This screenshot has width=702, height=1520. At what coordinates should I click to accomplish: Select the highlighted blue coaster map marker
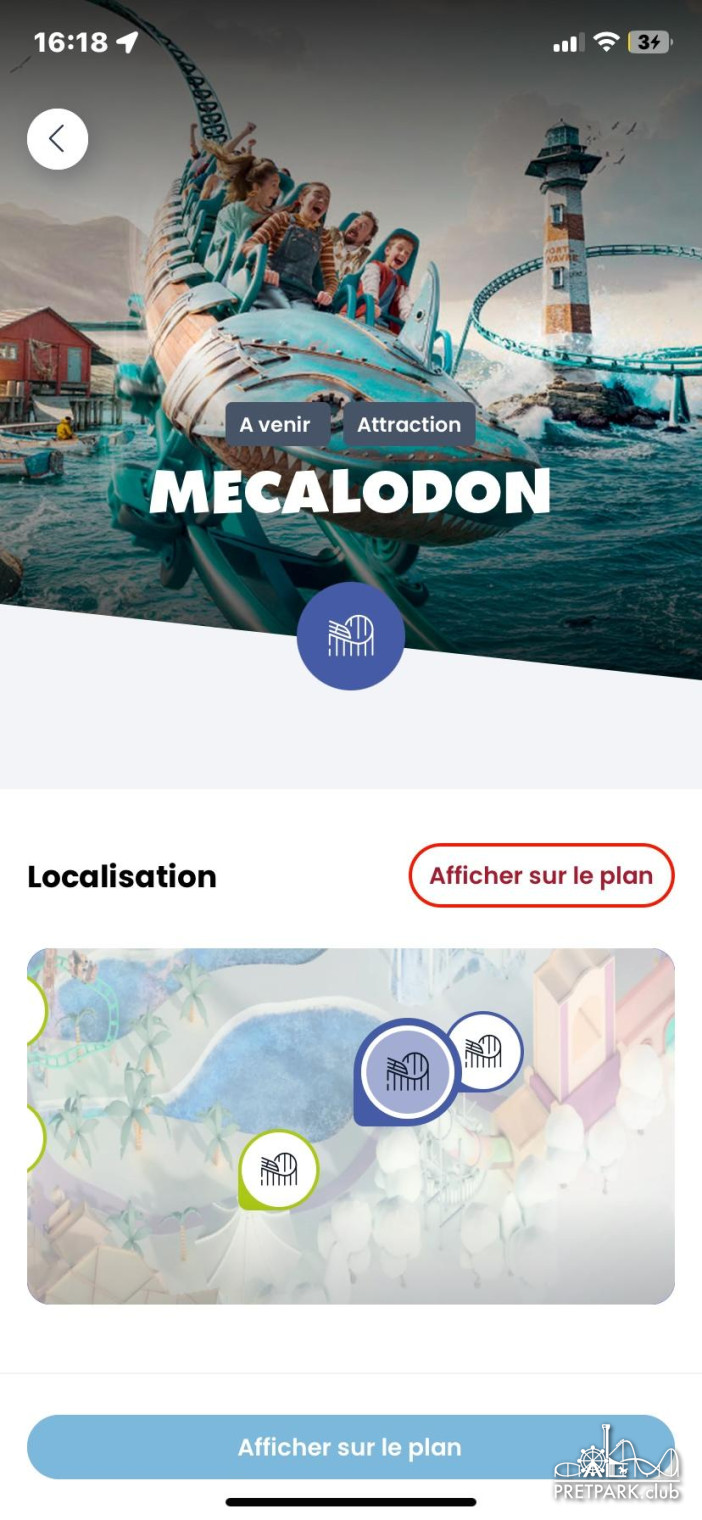click(x=407, y=1071)
